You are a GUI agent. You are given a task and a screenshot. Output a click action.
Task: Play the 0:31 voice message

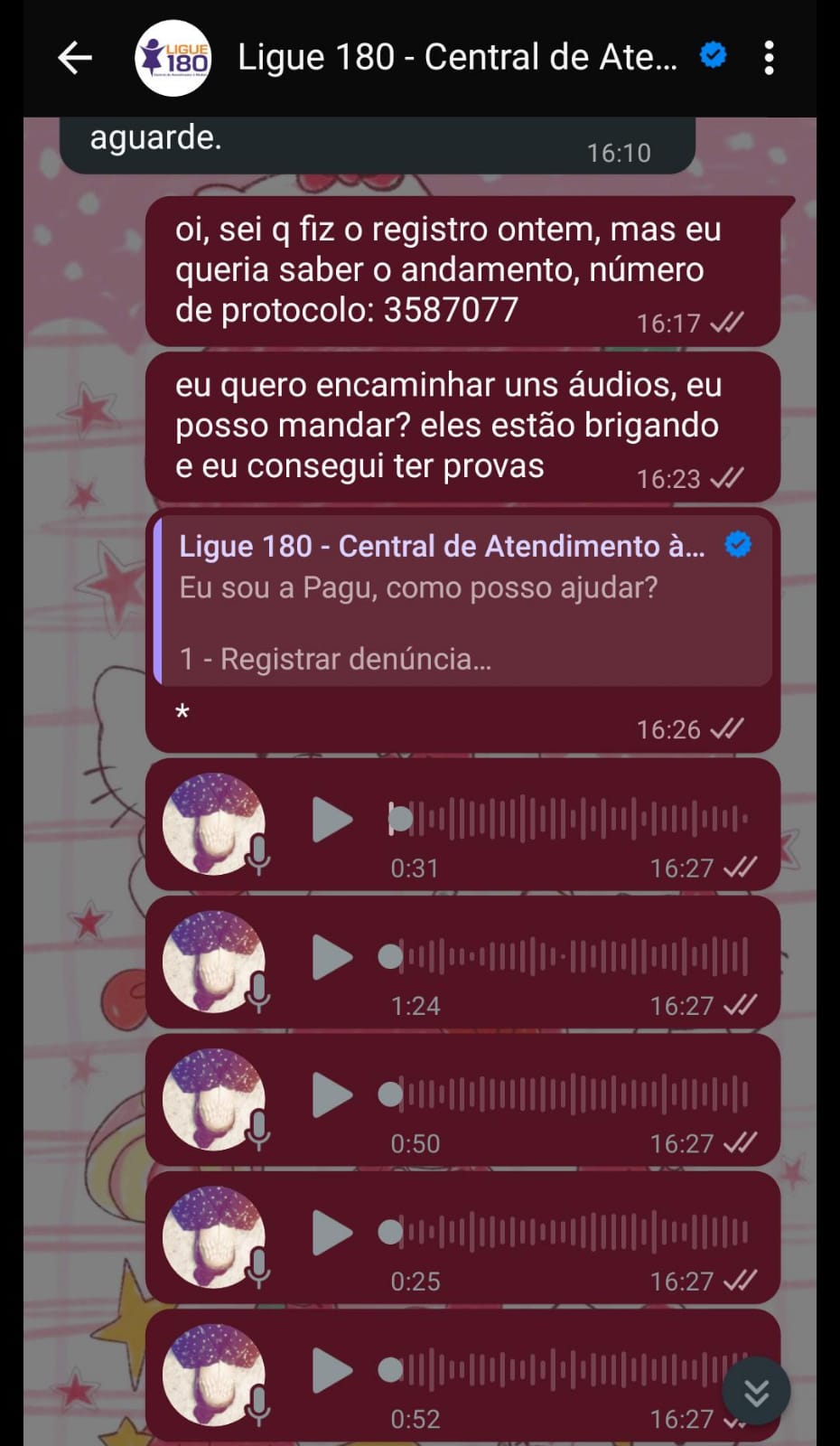pos(331,820)
